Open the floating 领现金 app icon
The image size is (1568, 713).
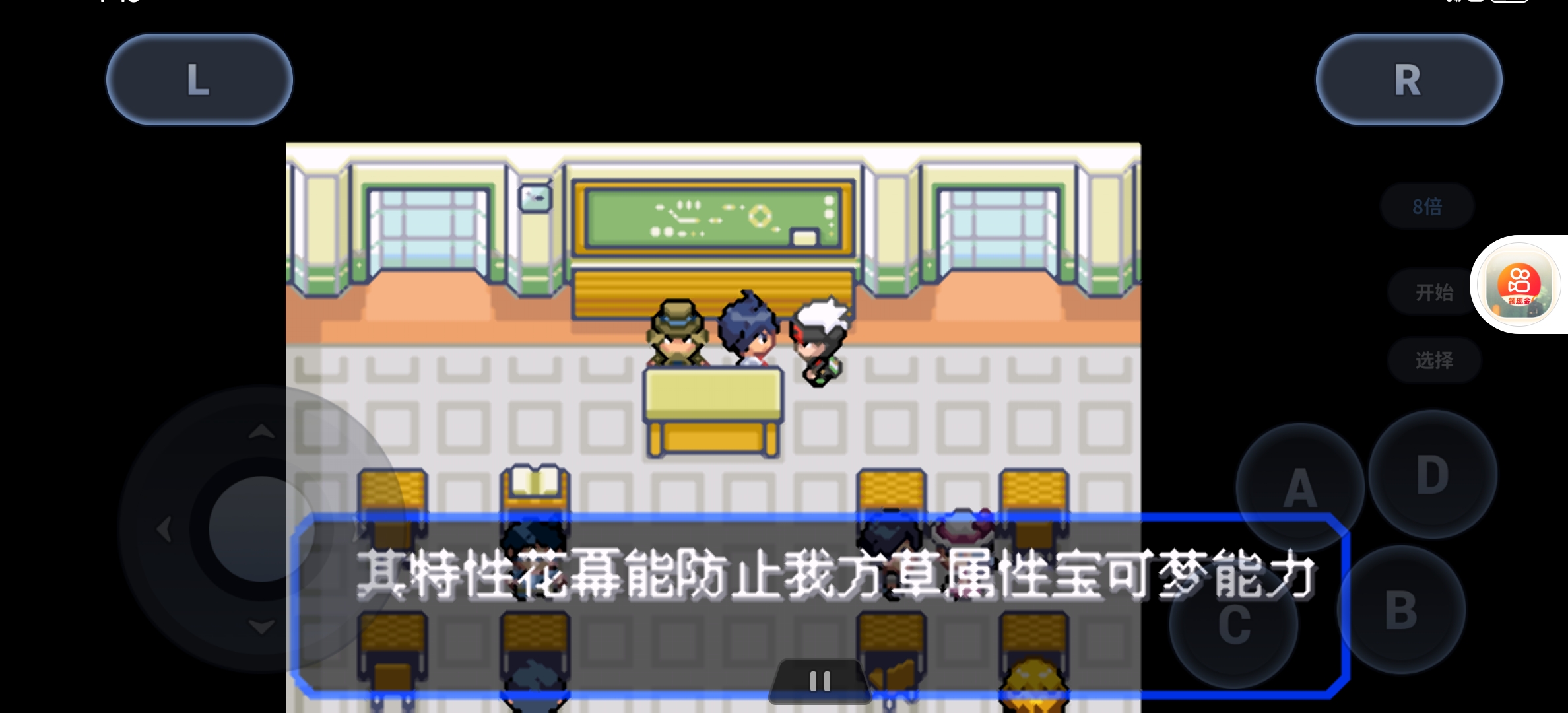[1519, 285]
